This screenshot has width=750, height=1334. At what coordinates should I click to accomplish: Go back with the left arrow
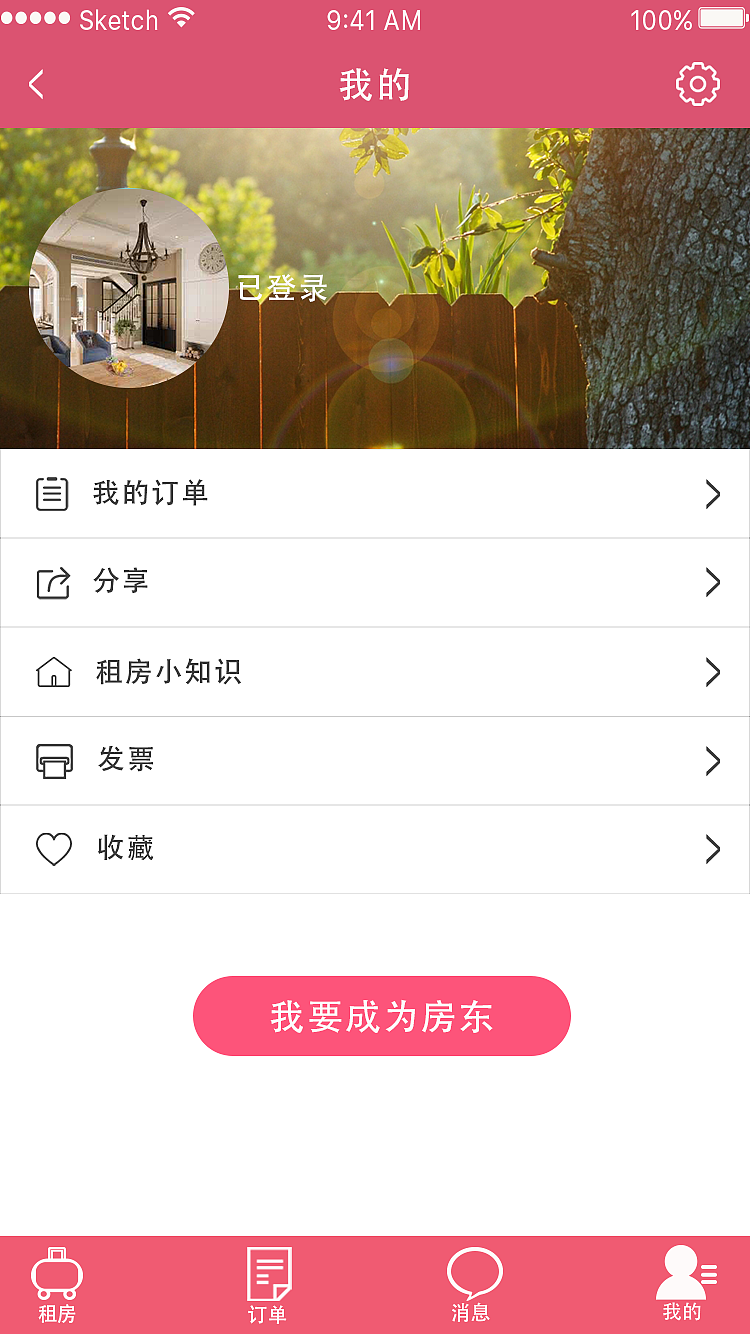pos(36,85)
